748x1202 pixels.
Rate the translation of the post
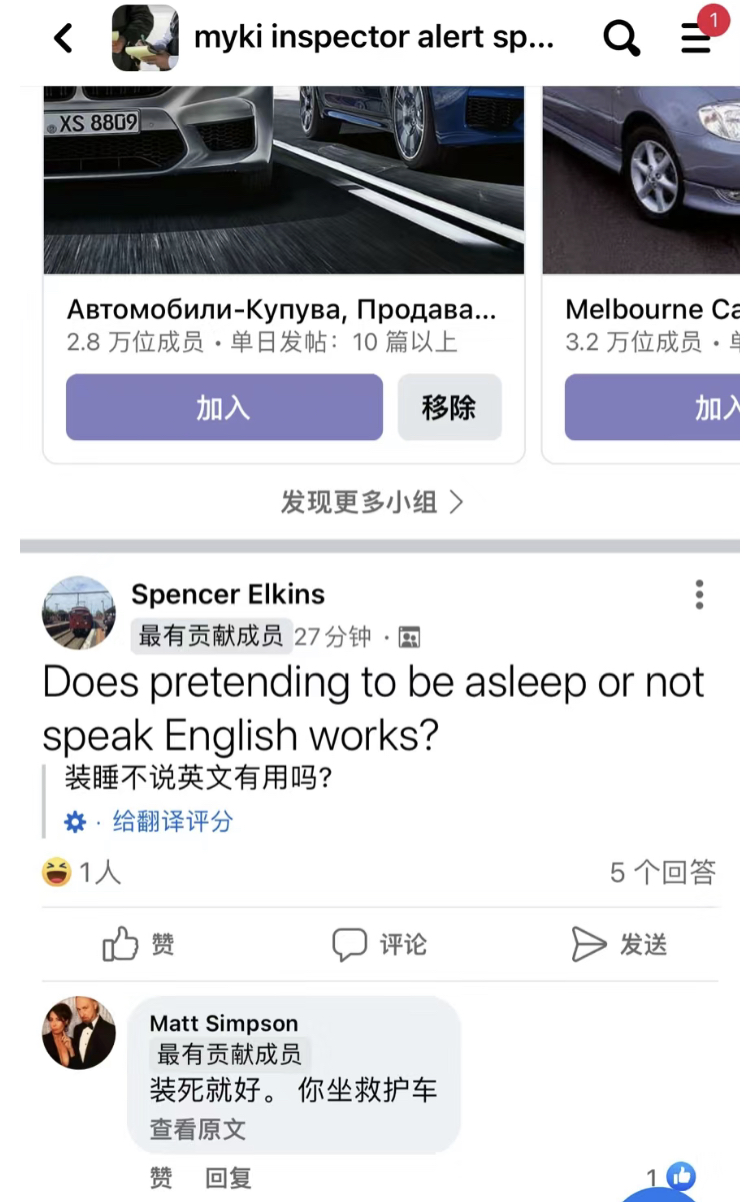(x=172, y=822)
